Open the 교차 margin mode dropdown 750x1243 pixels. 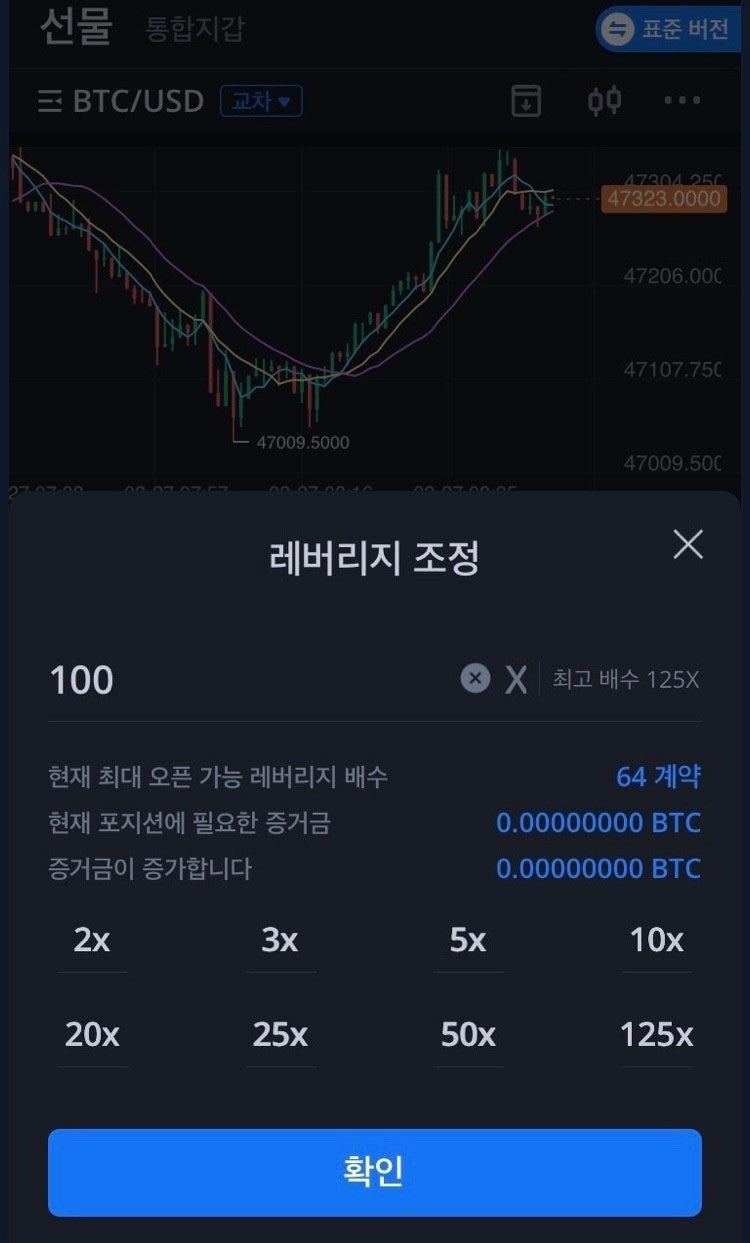[261, 101]
